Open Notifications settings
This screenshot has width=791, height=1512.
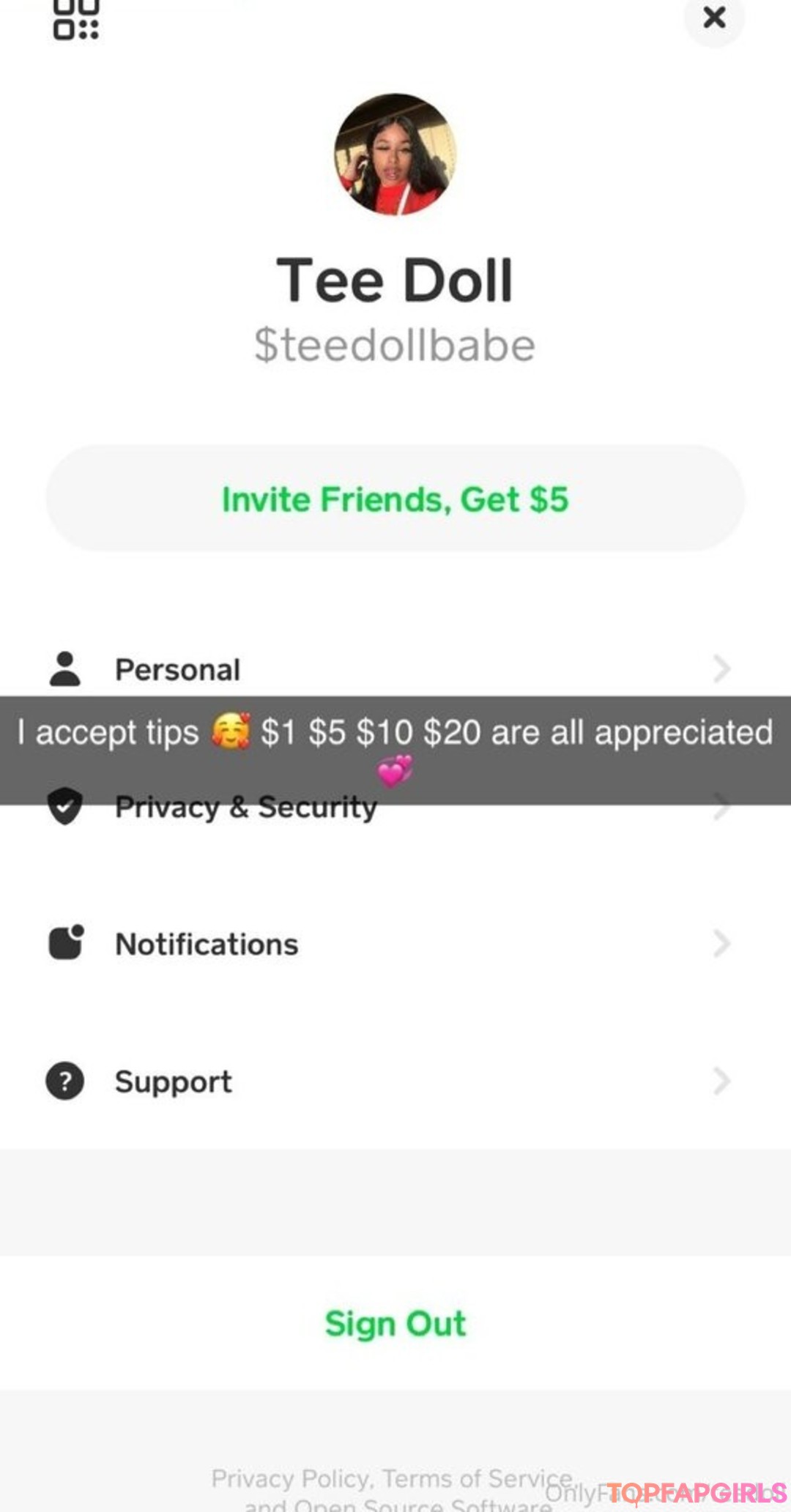click(207, 944)
